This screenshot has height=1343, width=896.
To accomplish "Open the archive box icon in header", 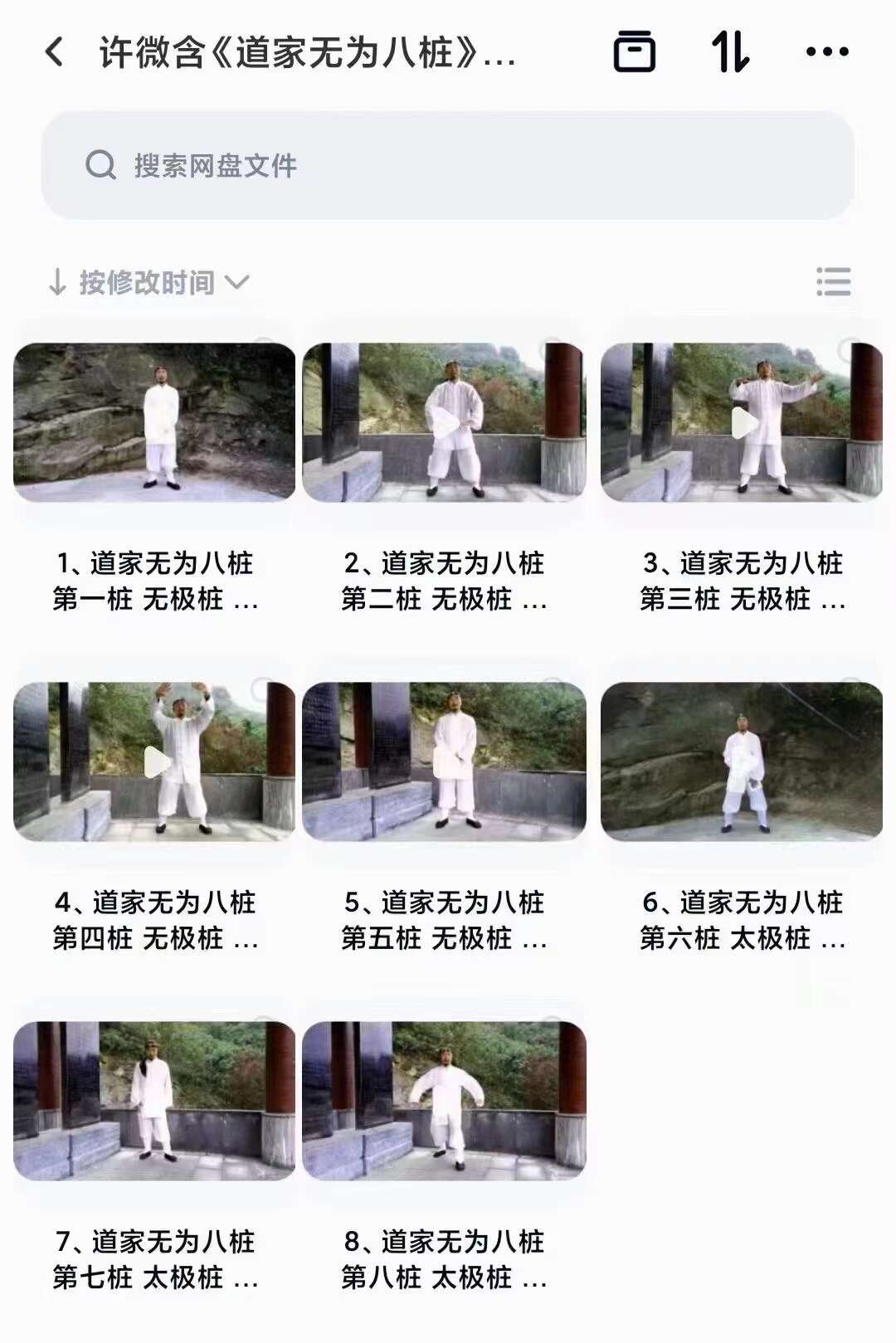I will (x=635, y=52).
